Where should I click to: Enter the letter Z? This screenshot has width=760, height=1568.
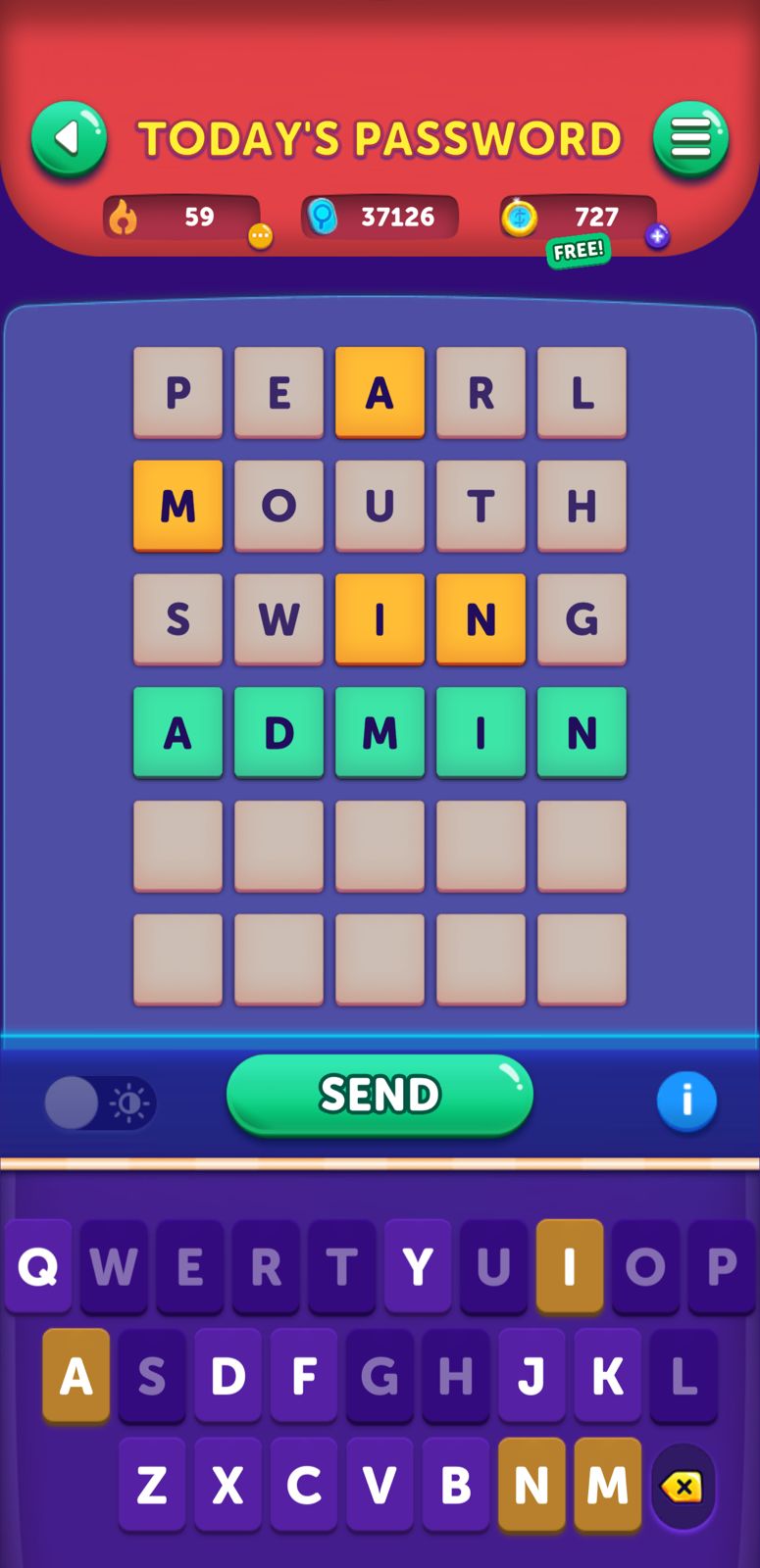pyautogui.click(x=152, y=1485)
